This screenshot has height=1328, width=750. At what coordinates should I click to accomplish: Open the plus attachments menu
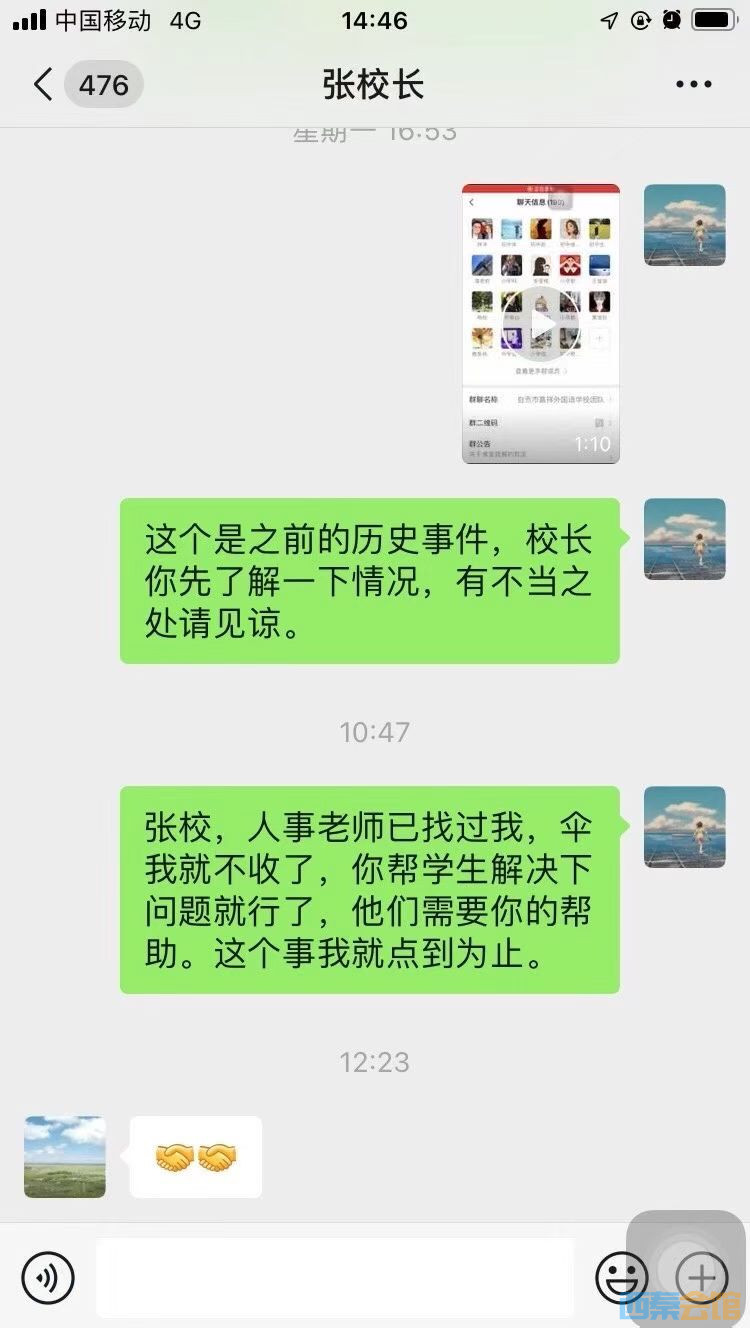(x=701, y=1277)
